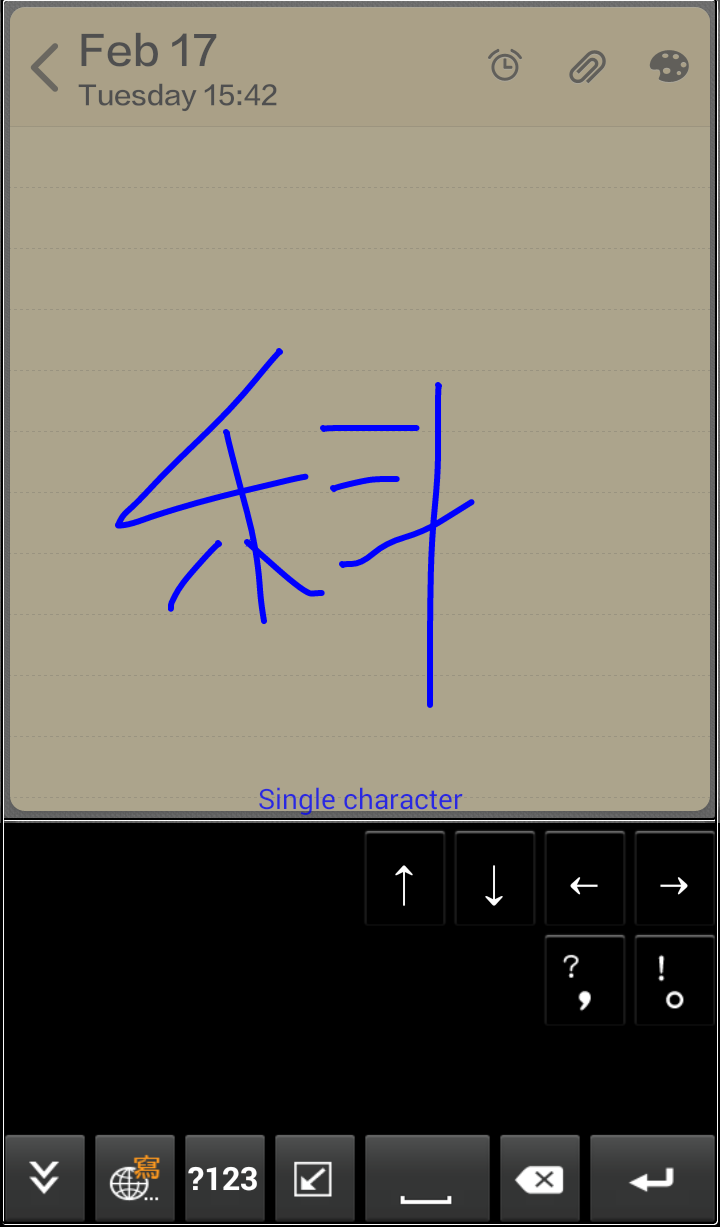720x1227 pixels.
Task: Switch to the ?123 symbols keyboard
Action: (x=224, y=1178)
